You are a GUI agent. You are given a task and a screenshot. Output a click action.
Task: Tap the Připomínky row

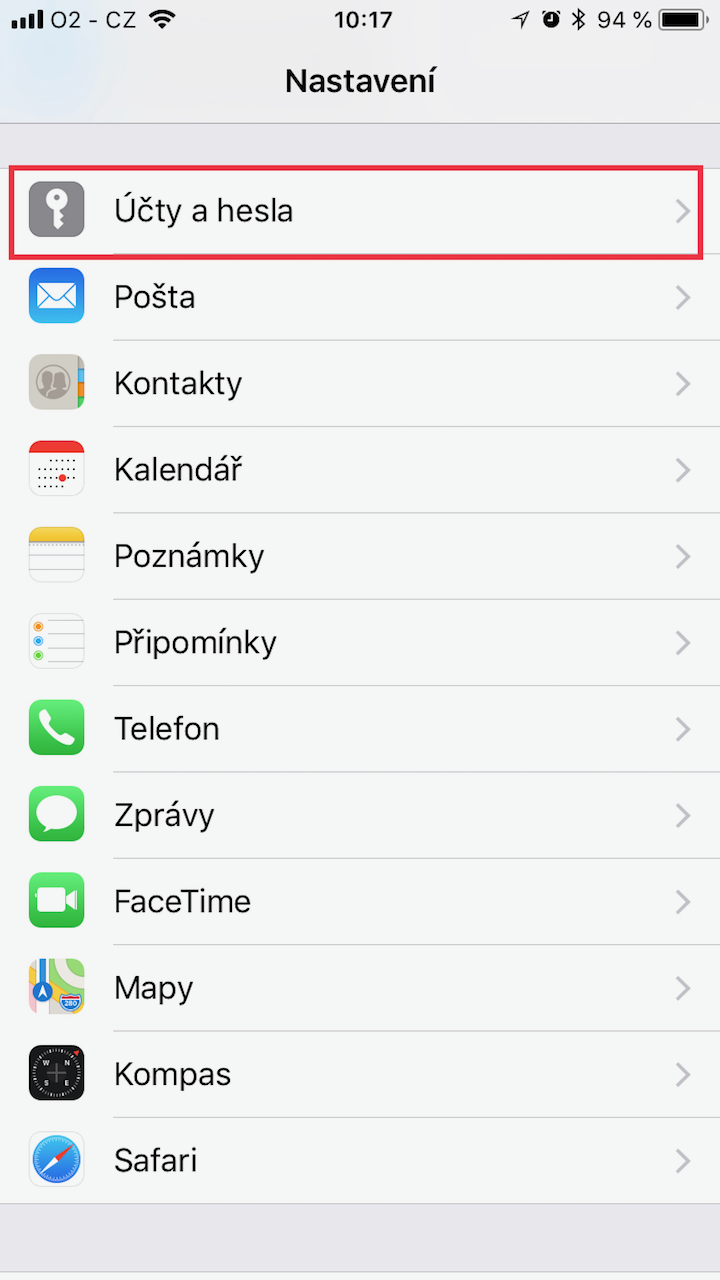pos(360,642)
